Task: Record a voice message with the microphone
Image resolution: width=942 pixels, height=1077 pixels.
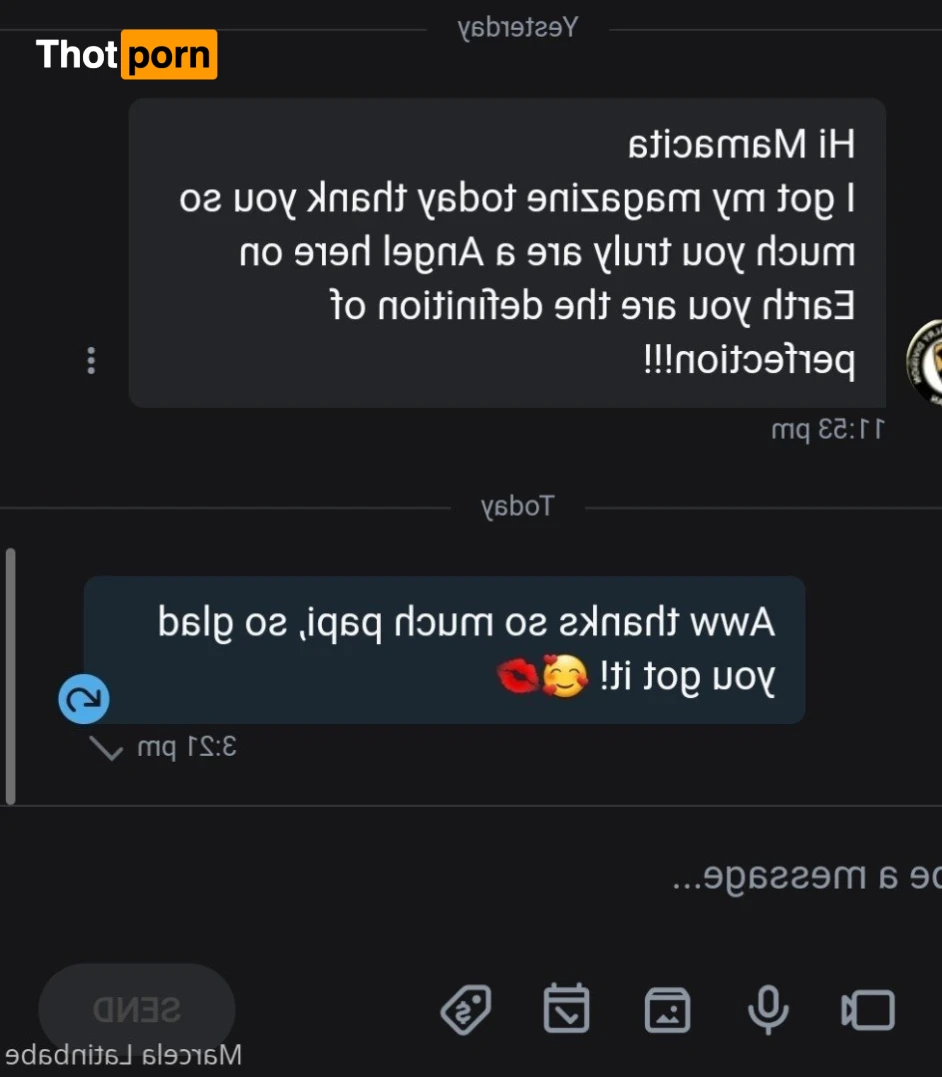Action: pos(767,1009)
